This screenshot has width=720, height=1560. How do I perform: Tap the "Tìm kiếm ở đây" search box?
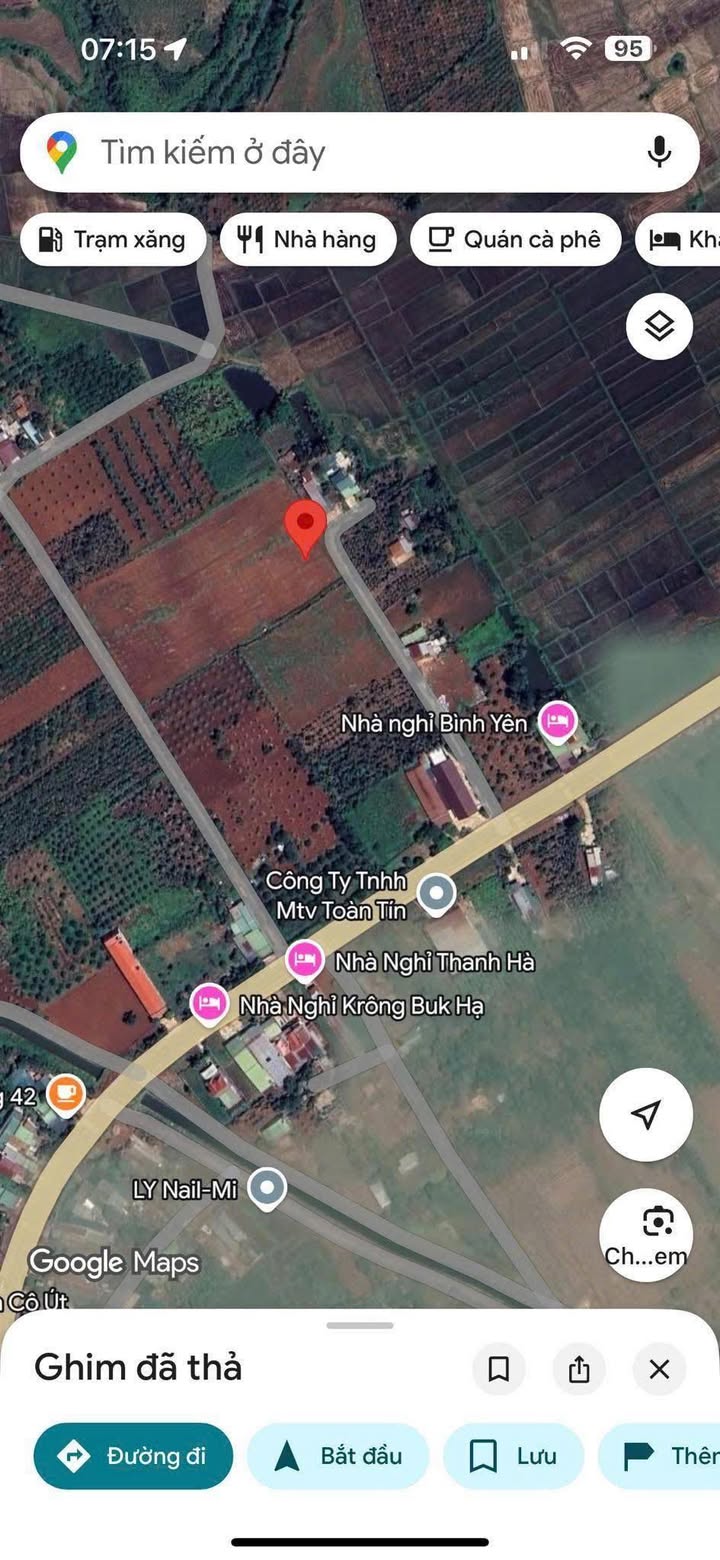tap(330, 153)
